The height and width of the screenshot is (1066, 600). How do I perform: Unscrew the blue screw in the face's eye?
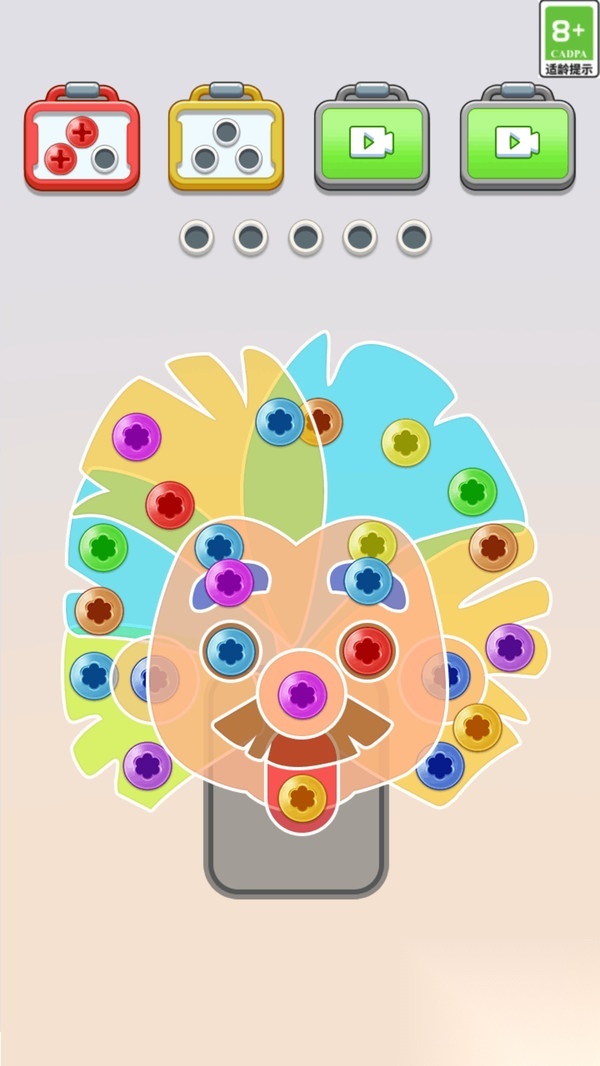231,651
